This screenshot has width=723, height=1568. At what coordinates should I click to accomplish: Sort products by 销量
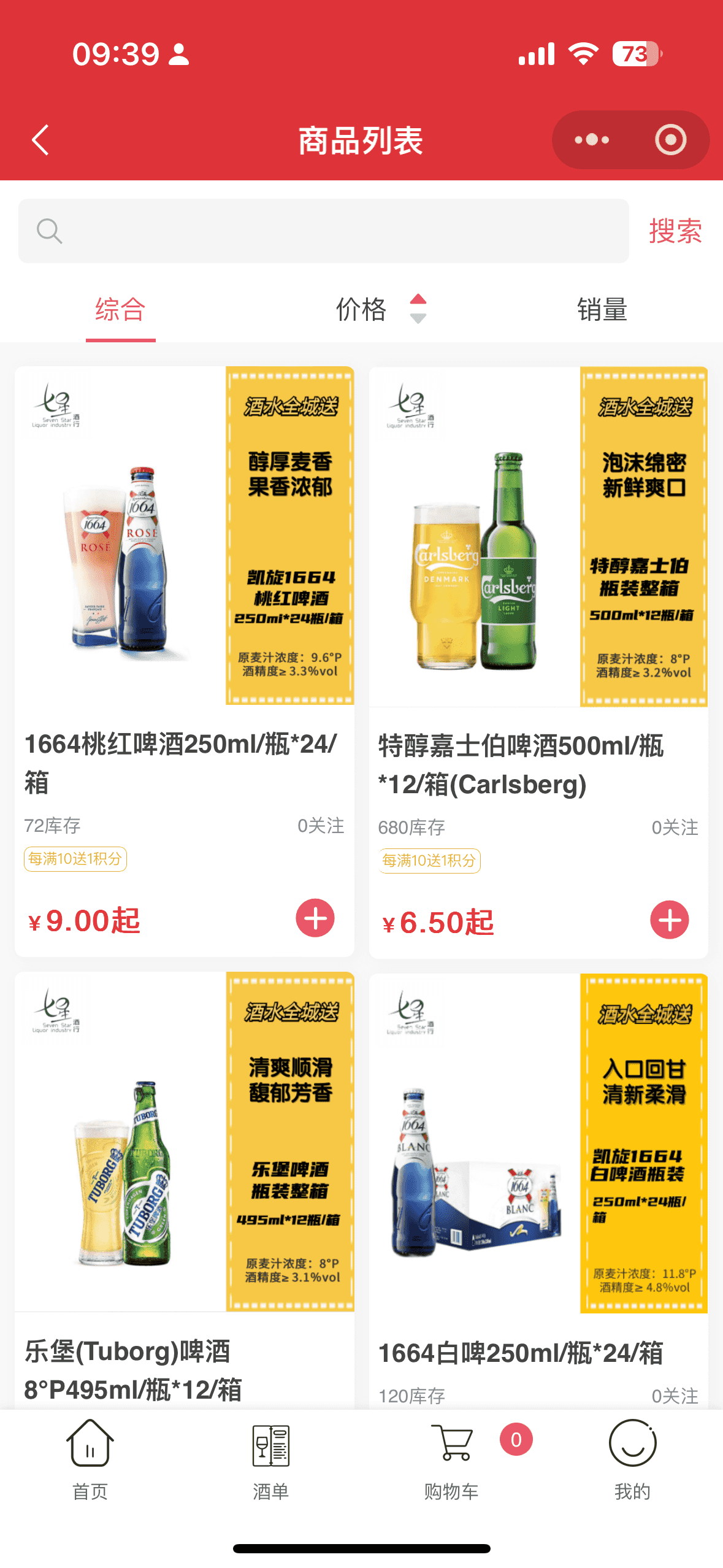tap(602, 310)
